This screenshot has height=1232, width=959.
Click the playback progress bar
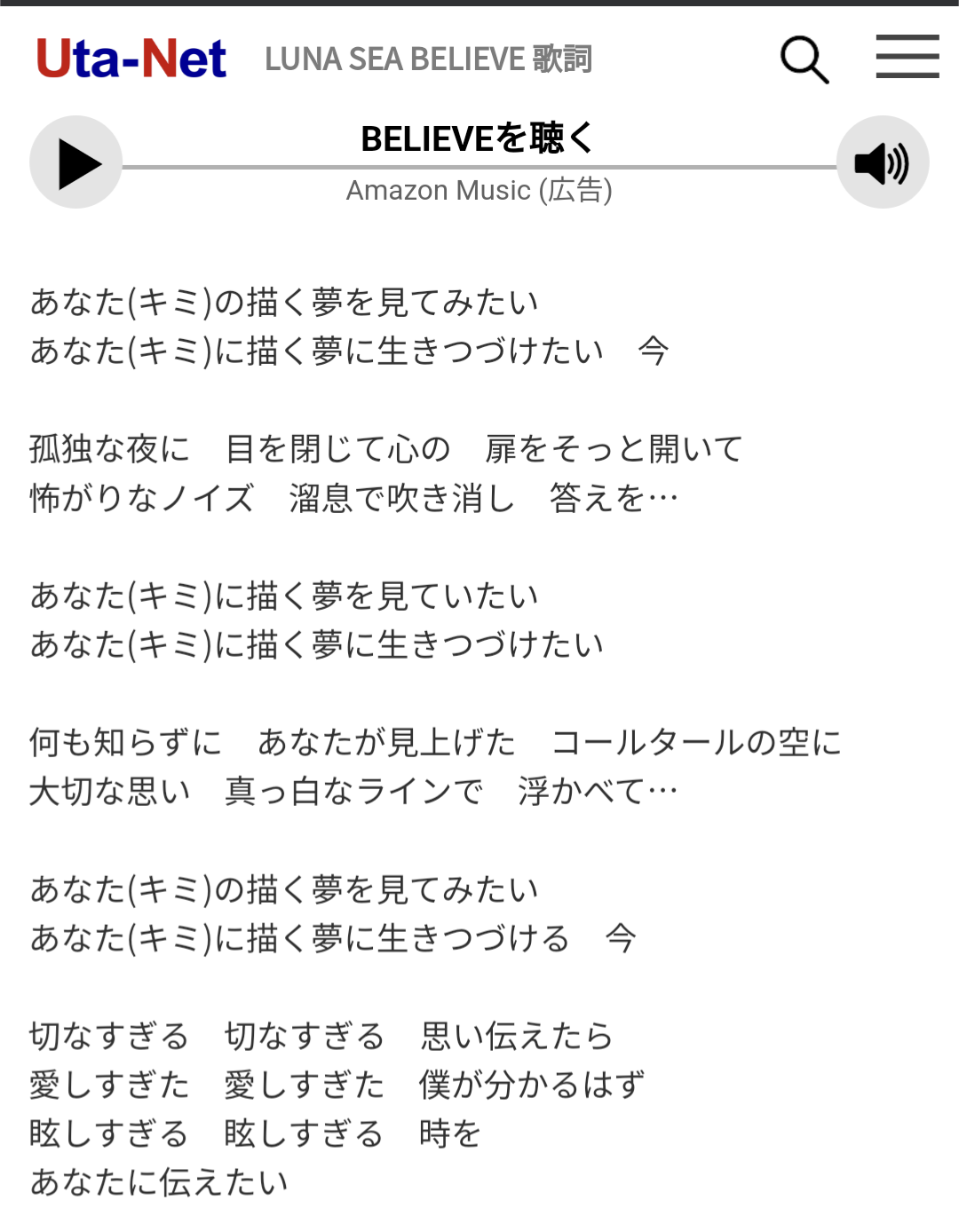(x=479, y=164)
